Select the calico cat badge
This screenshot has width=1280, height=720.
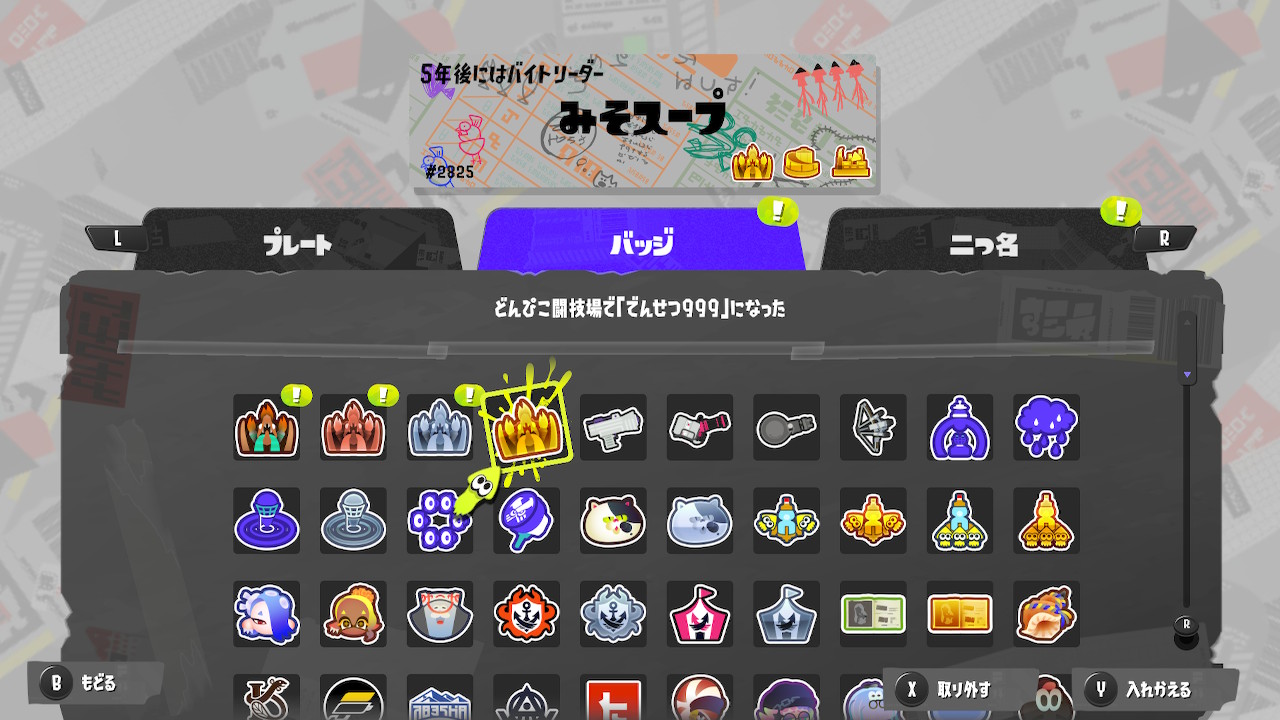(x=613, y=520)
